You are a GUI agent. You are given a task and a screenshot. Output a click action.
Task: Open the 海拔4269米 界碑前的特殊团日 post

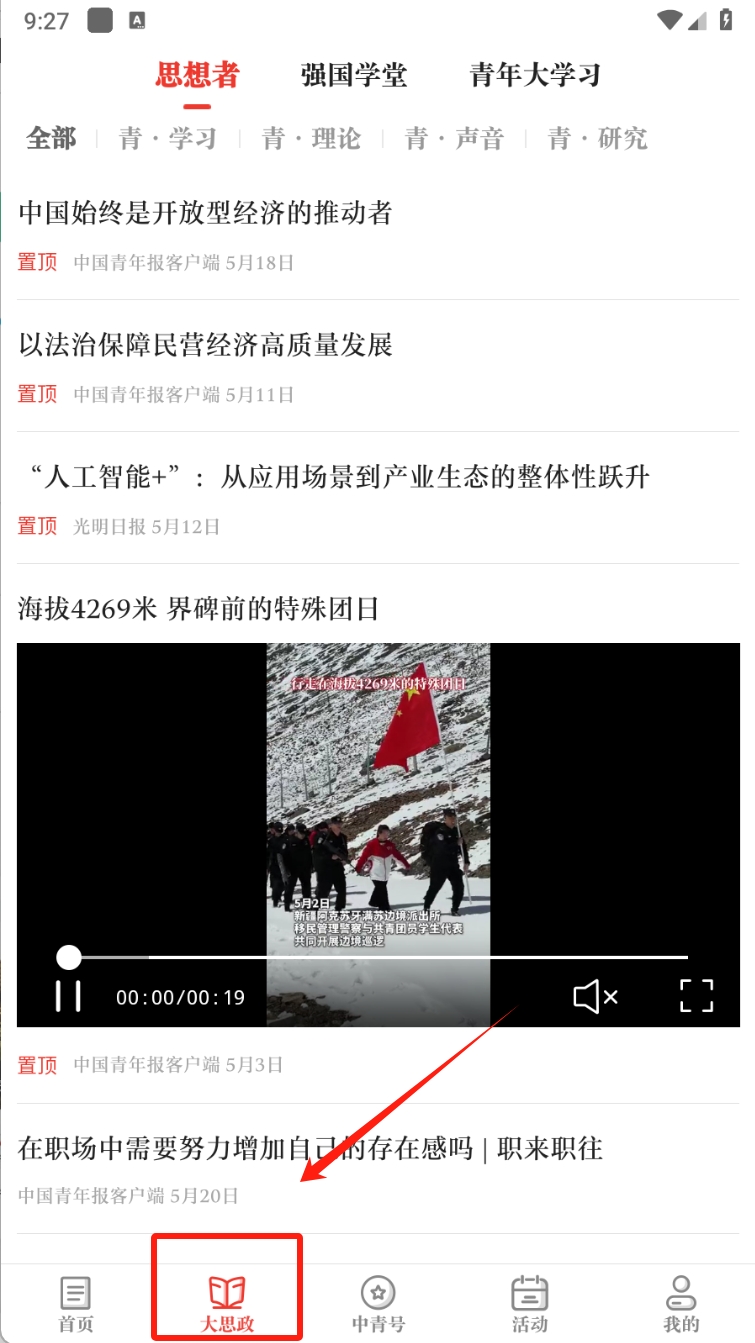[198, 608]
